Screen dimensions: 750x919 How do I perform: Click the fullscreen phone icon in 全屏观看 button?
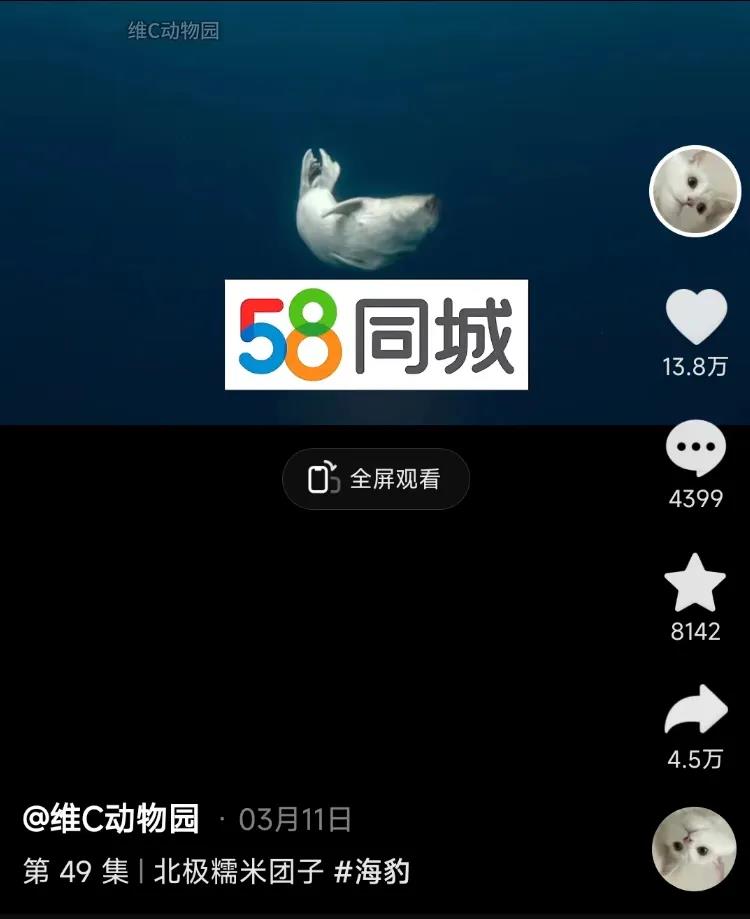[323, 478]
